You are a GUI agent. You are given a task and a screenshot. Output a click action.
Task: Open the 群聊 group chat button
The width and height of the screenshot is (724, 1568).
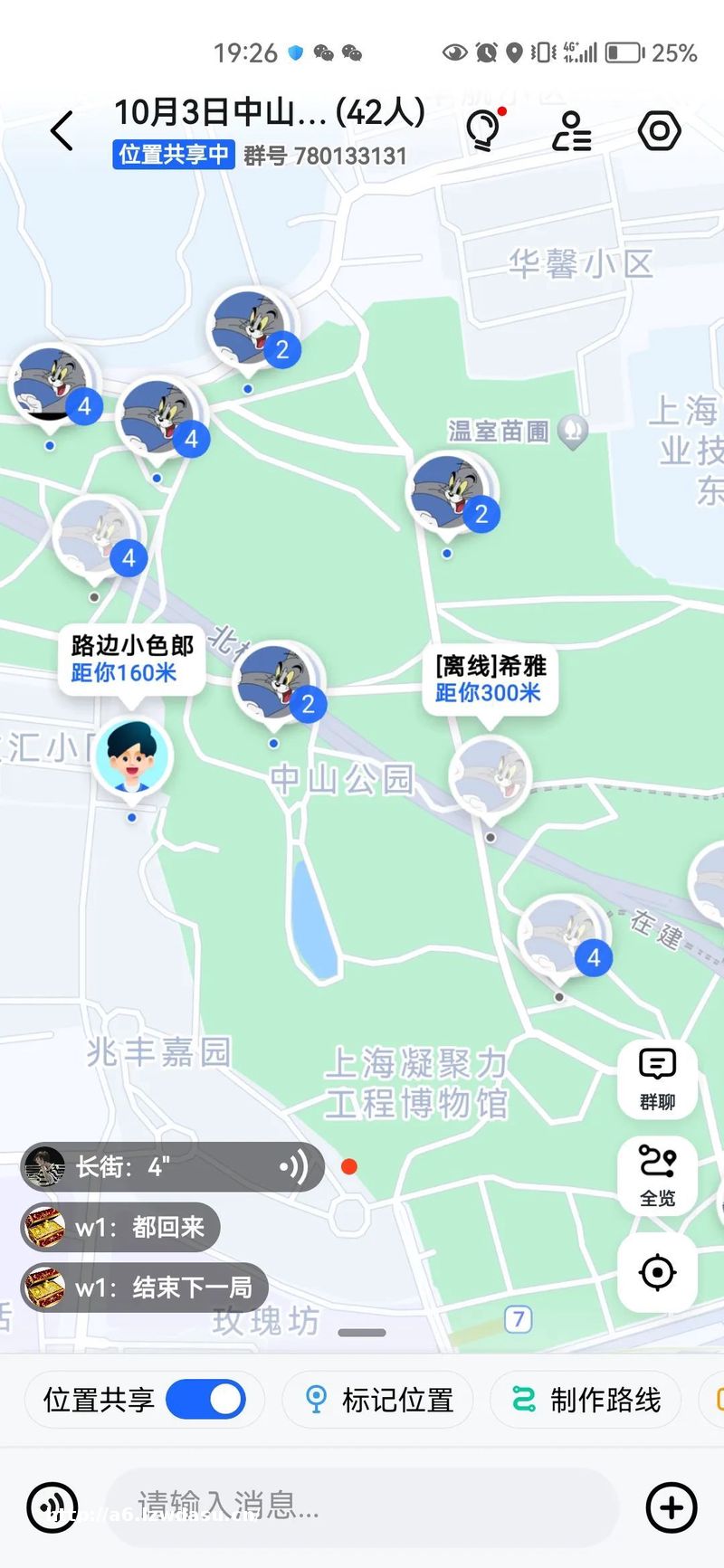[657, 1079]
